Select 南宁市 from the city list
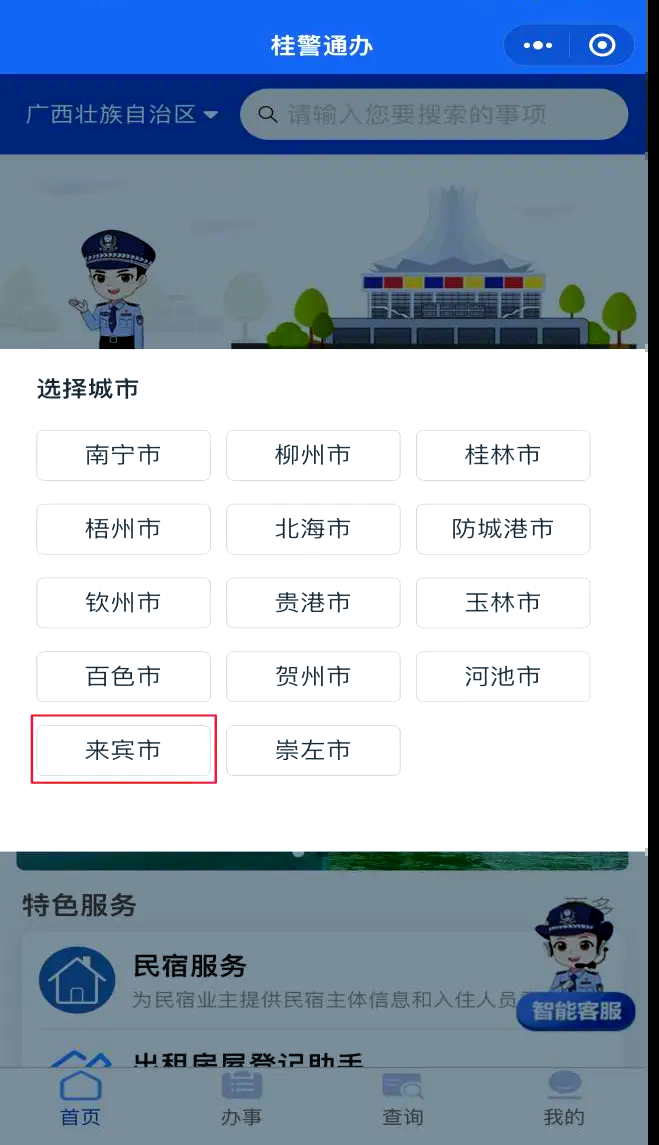Viewport: 659px width, 1145px height. pos(123,455)
